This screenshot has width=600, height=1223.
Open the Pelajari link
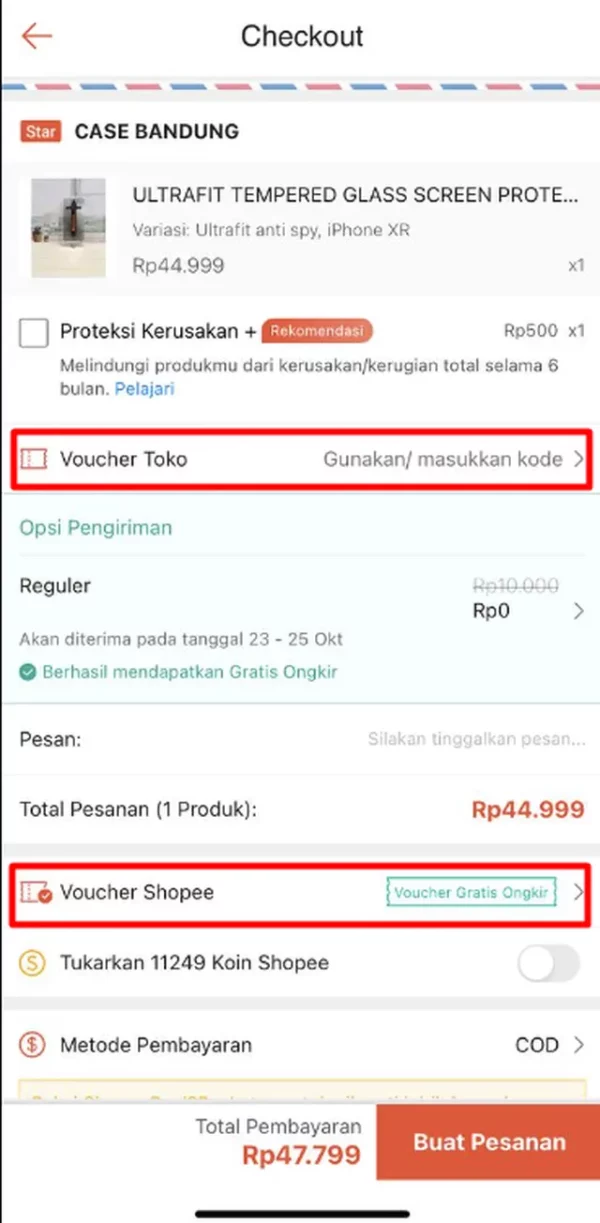[x=144, y=388]
